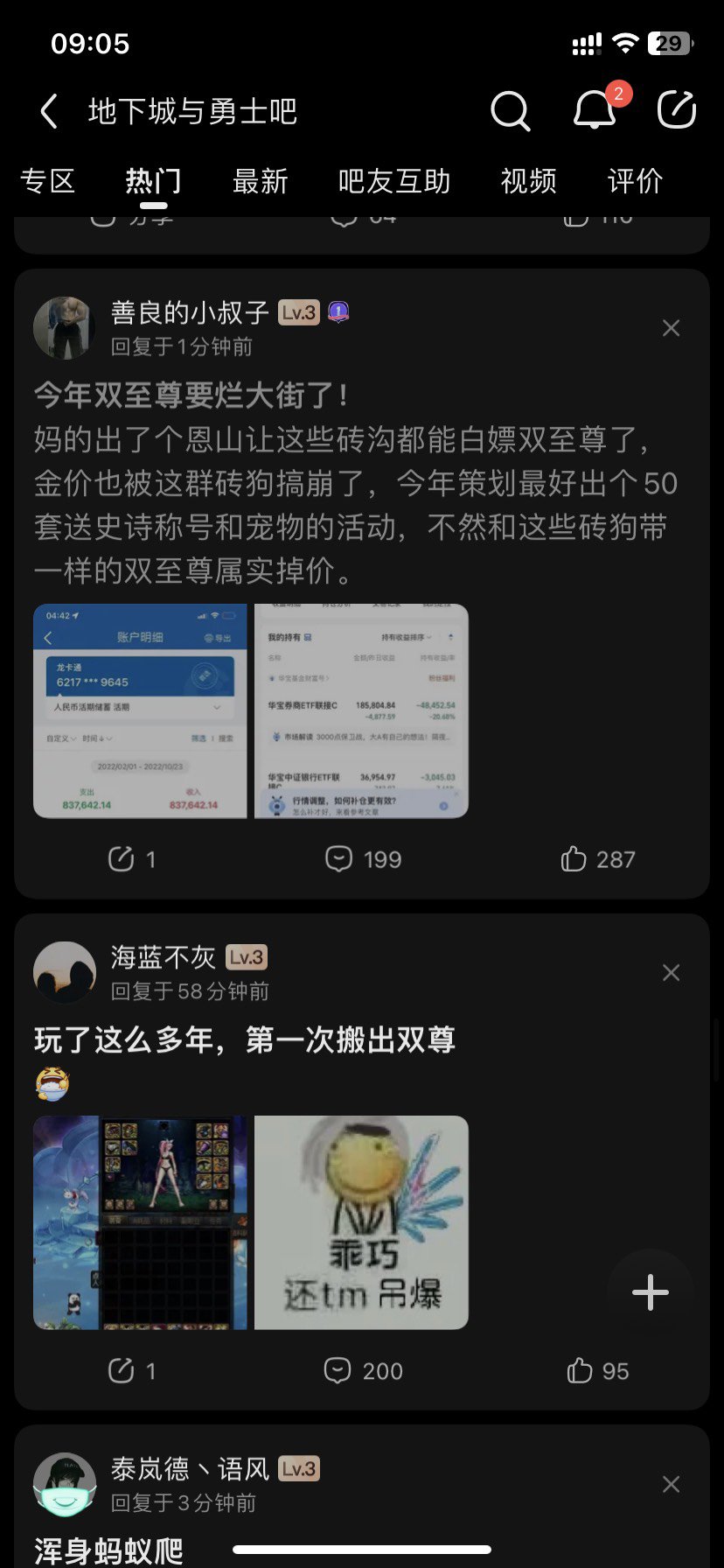This screenshot has width=724, height=1568.
Task: Open the 视频 tab
Action: pyautogui.click(x=528, y=181)
